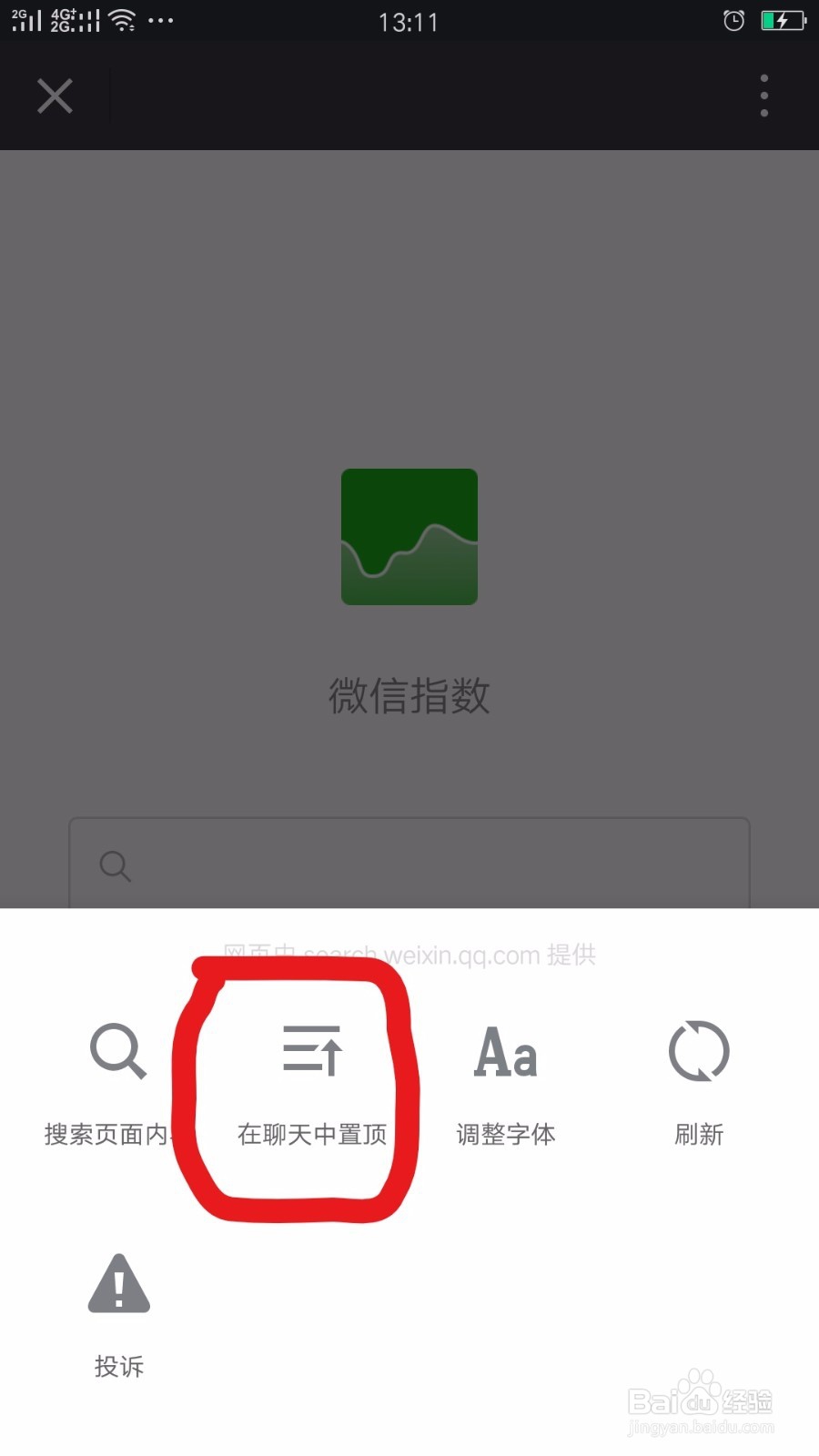Open 调整字体 with the Aa icon
The height and width of the screenshot is (1456, 819).
point(506,1054)
